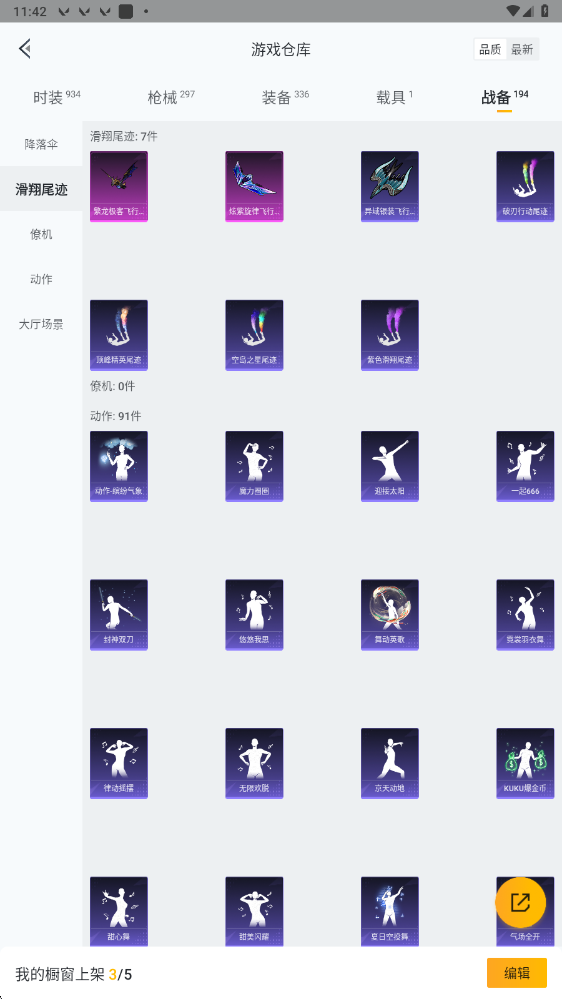
Task: Tap the 编辑 button
Action: pyautogui.click(x=517, y=973)
